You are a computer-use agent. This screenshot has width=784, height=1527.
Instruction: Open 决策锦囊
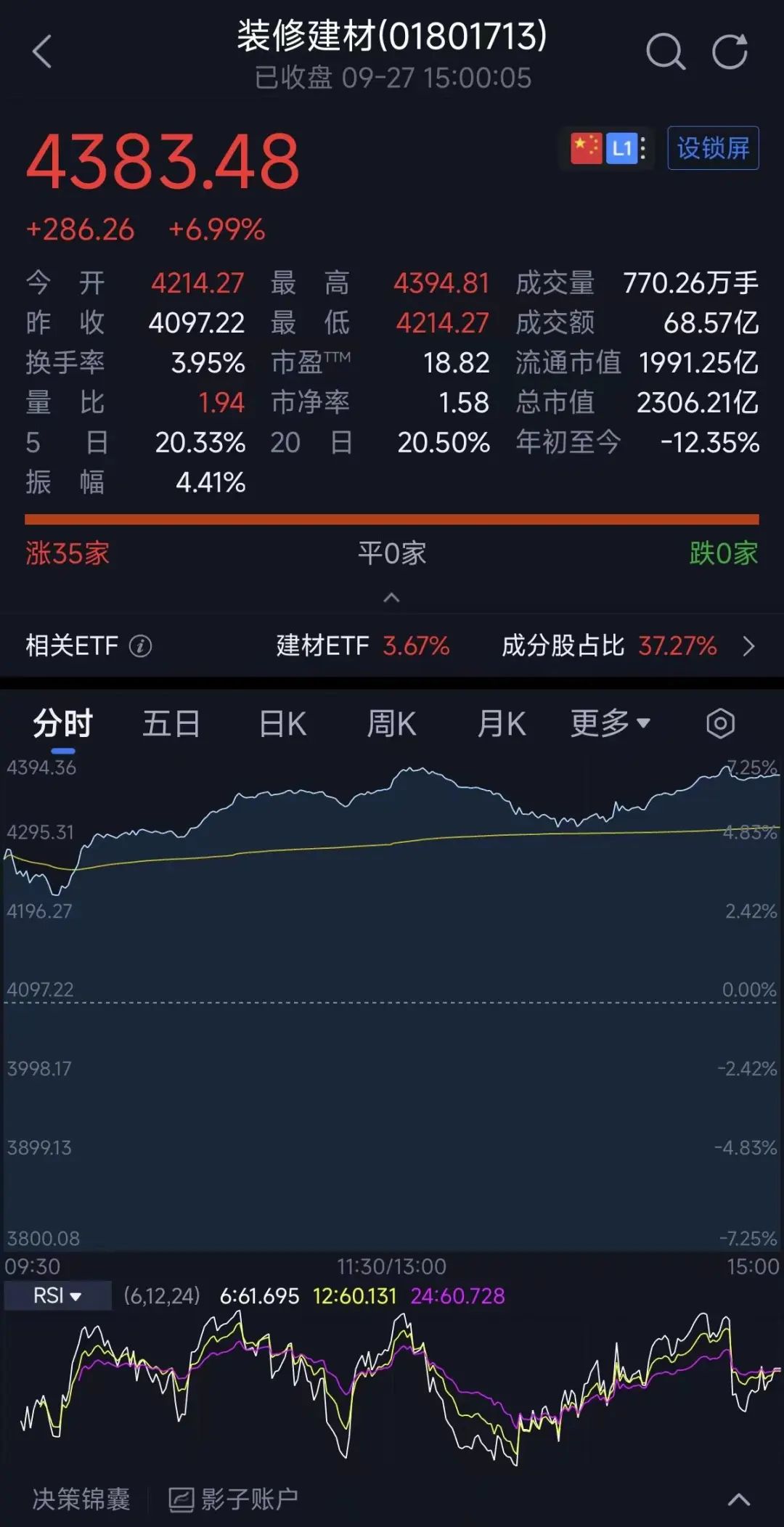coord(81,1499)
